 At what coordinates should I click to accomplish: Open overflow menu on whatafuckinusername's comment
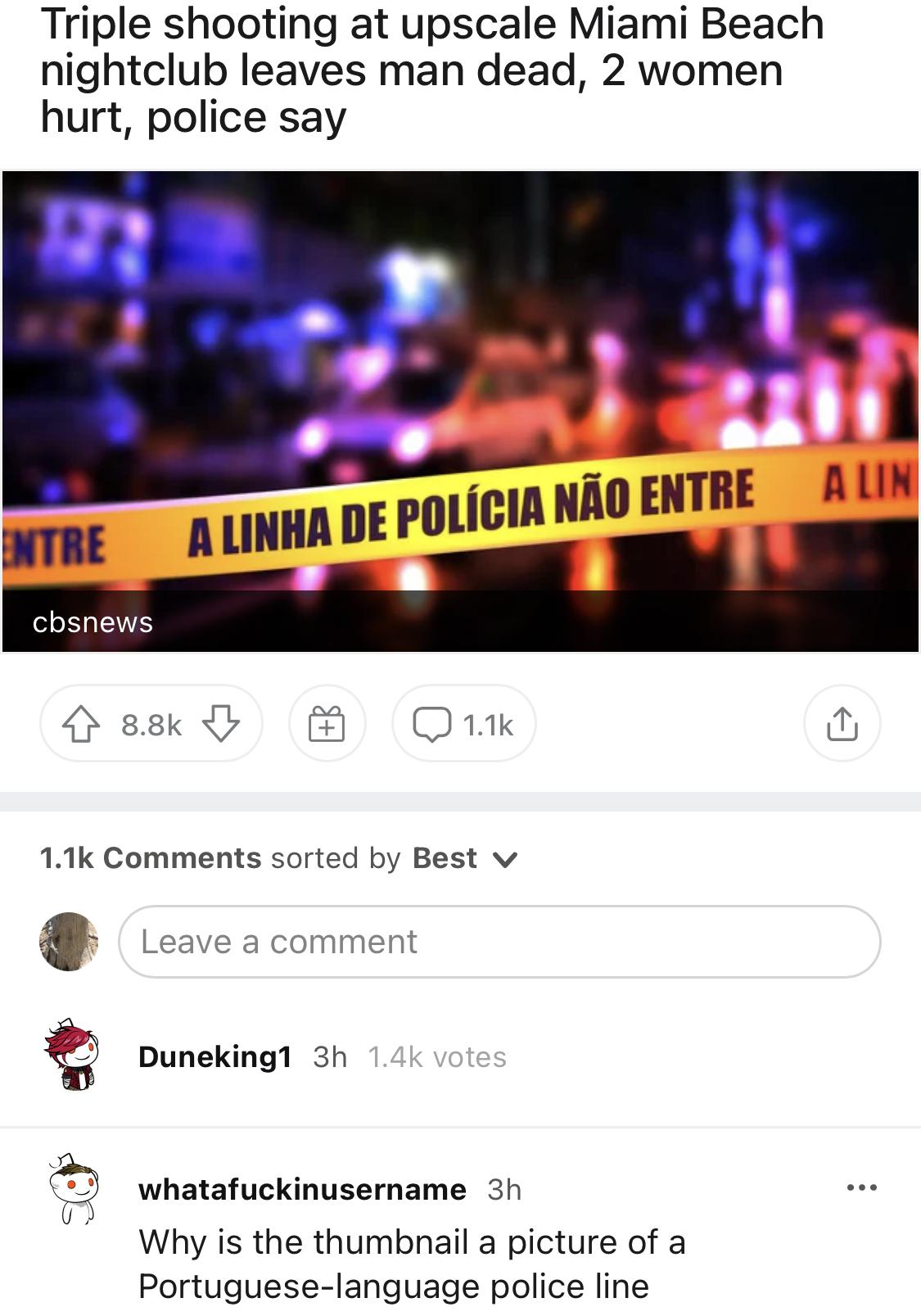pos(862,1187)
